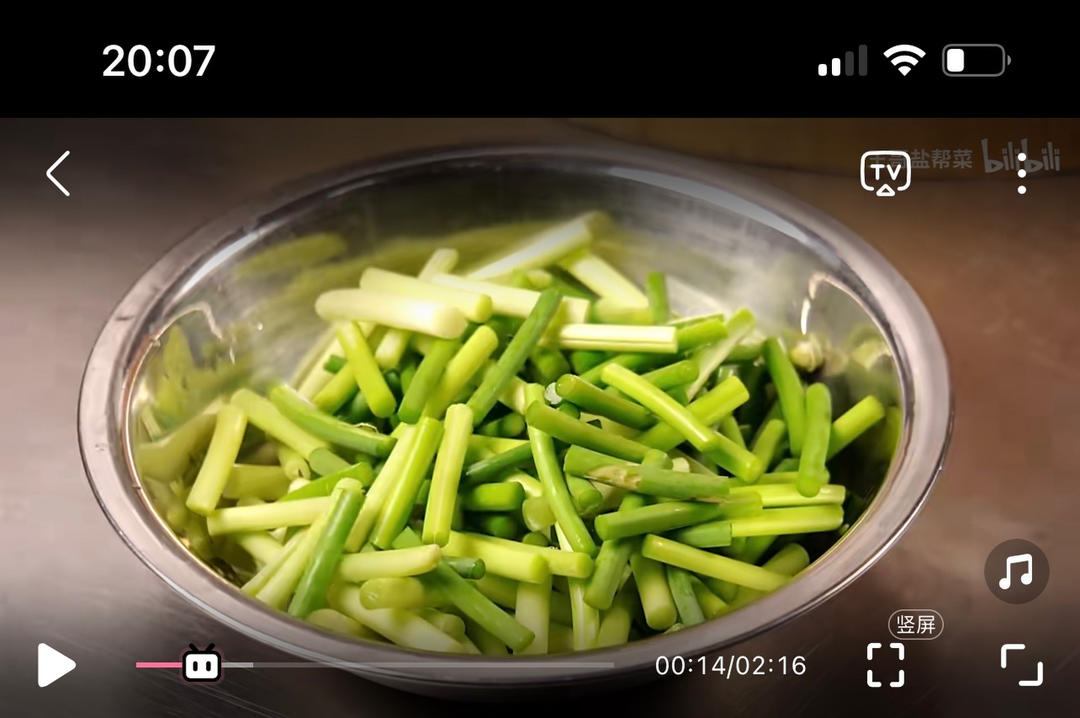This screenshot has width=1080, height=718.
Task: Toggle full-screen corner bracket icon
Action: [1022, 665]
